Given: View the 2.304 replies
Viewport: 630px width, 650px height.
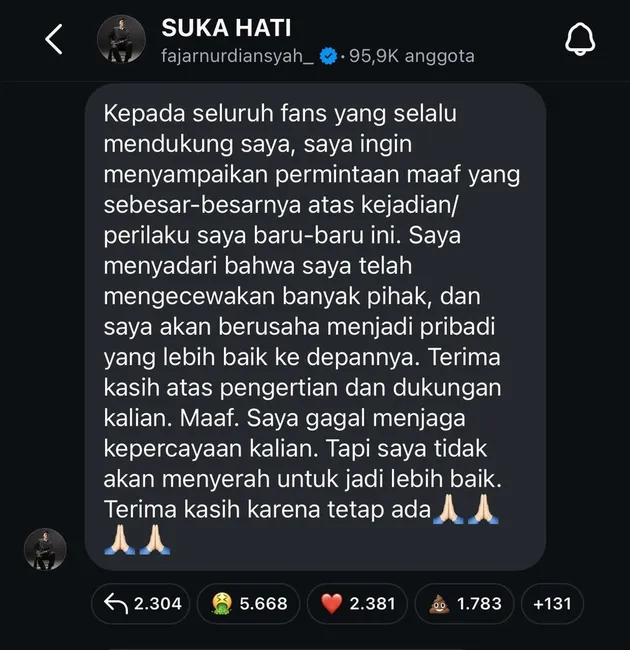Looking at the screenshot, I should click(142, 604).
